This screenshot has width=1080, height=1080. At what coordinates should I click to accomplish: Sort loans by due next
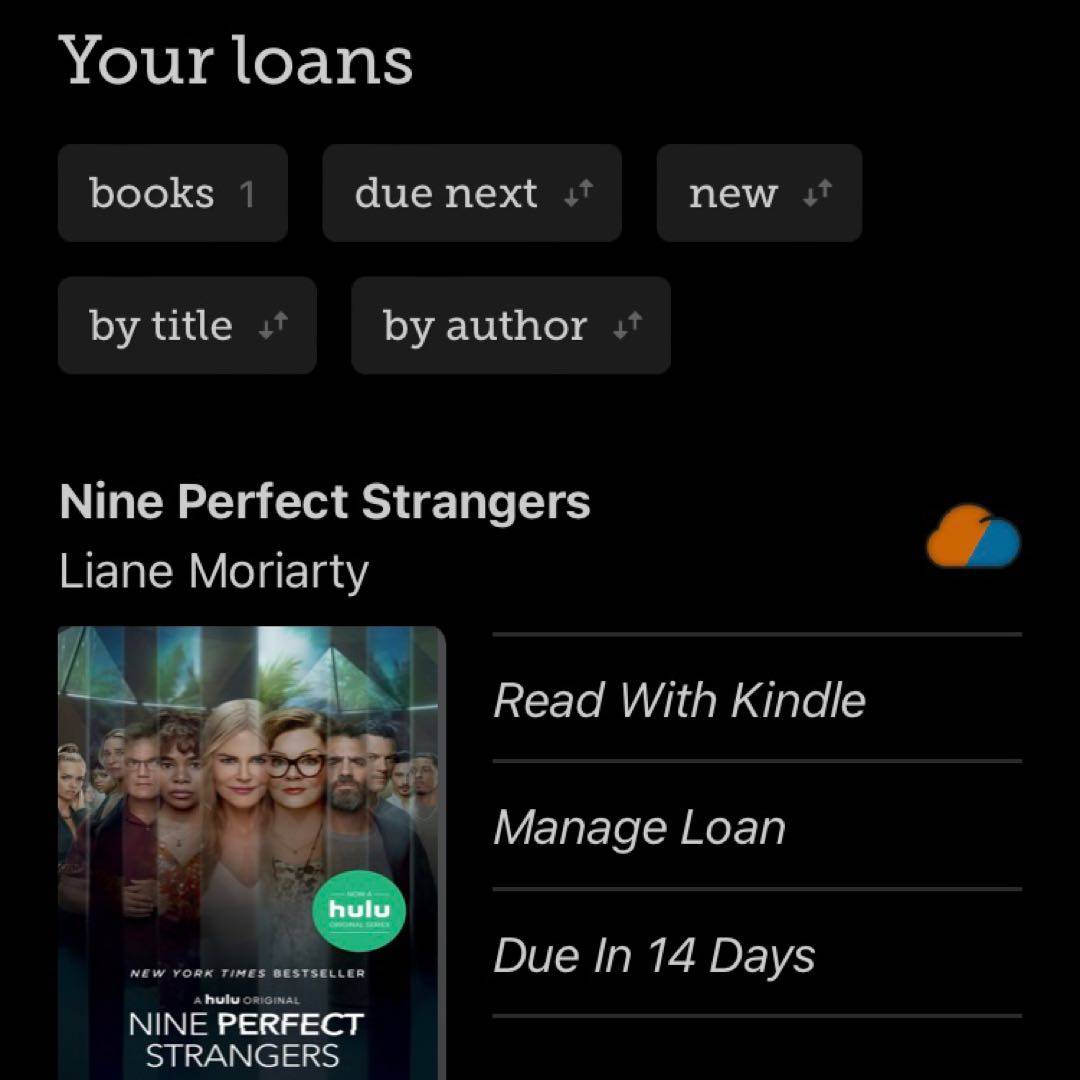471,193
